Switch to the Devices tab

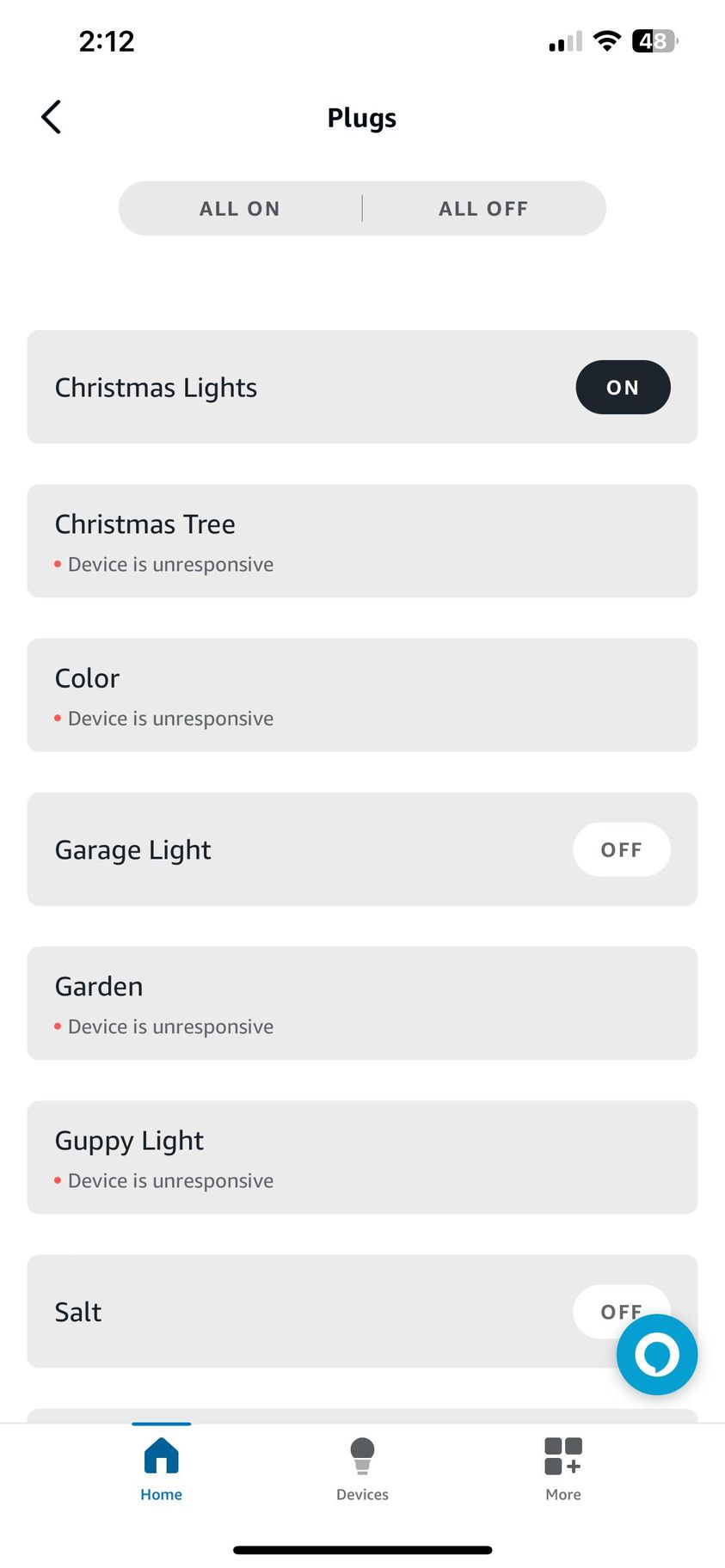coord(362,1468)
